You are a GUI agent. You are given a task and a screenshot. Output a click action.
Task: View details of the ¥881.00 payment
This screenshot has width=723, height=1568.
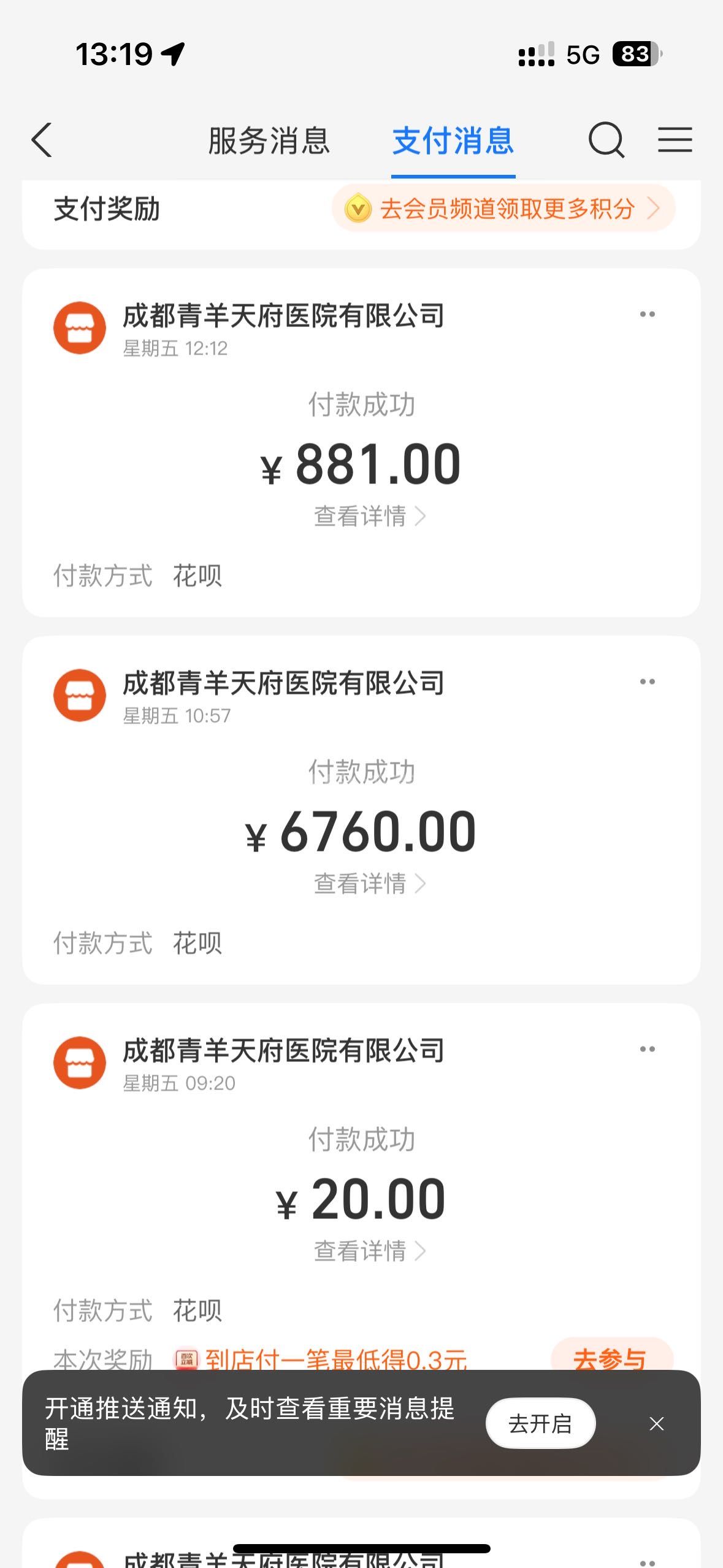point(369,517)
